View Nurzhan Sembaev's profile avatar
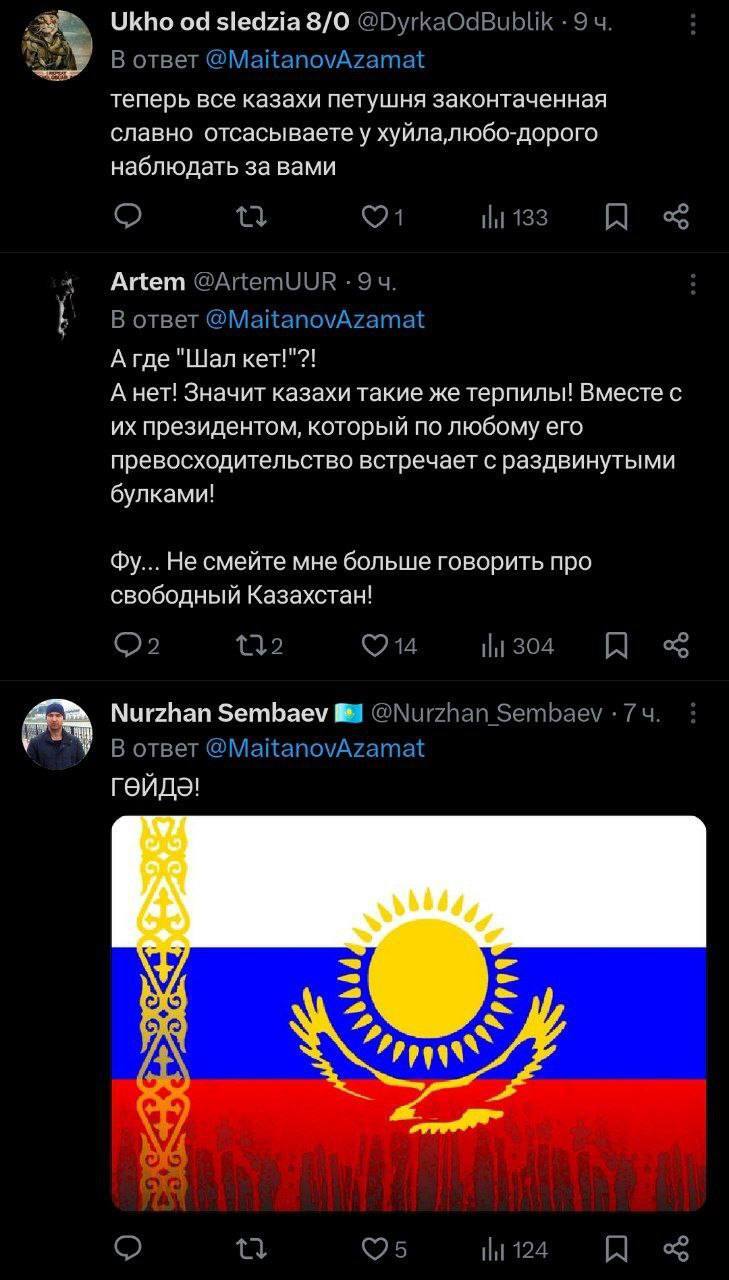 (x=57, y=734)
